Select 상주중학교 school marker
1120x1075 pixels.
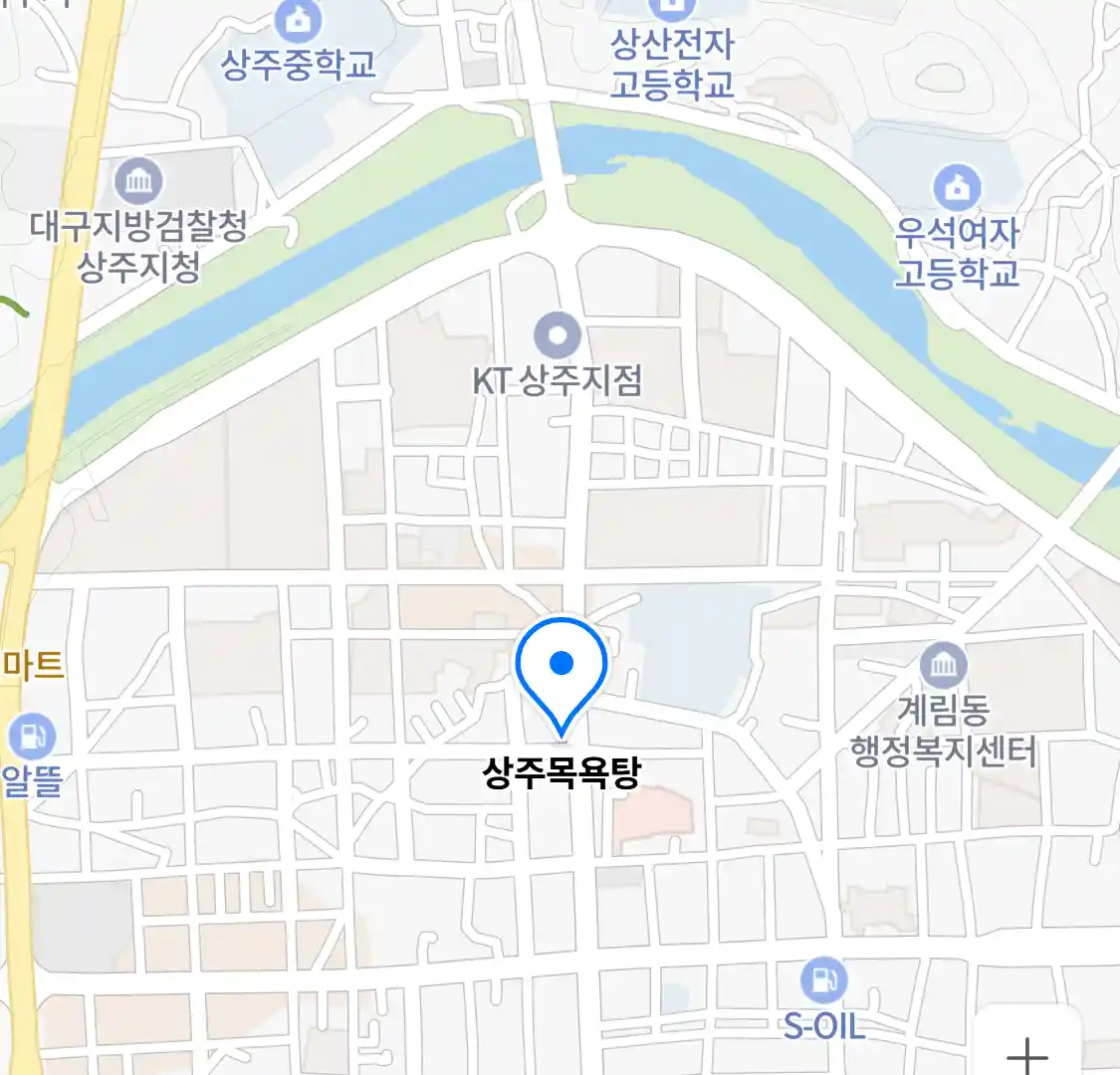297,20
